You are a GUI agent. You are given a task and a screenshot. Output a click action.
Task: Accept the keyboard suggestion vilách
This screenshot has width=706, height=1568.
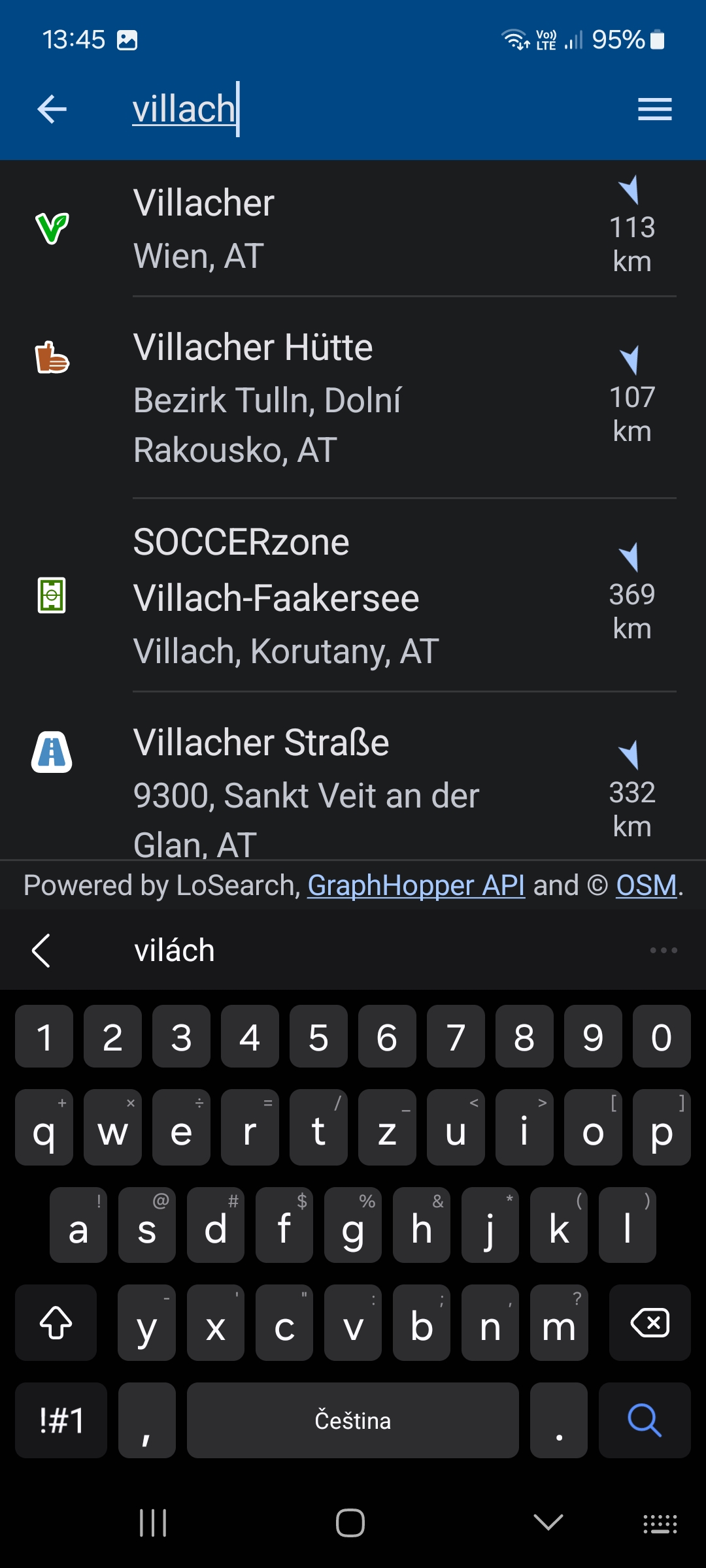pos(175,951)
